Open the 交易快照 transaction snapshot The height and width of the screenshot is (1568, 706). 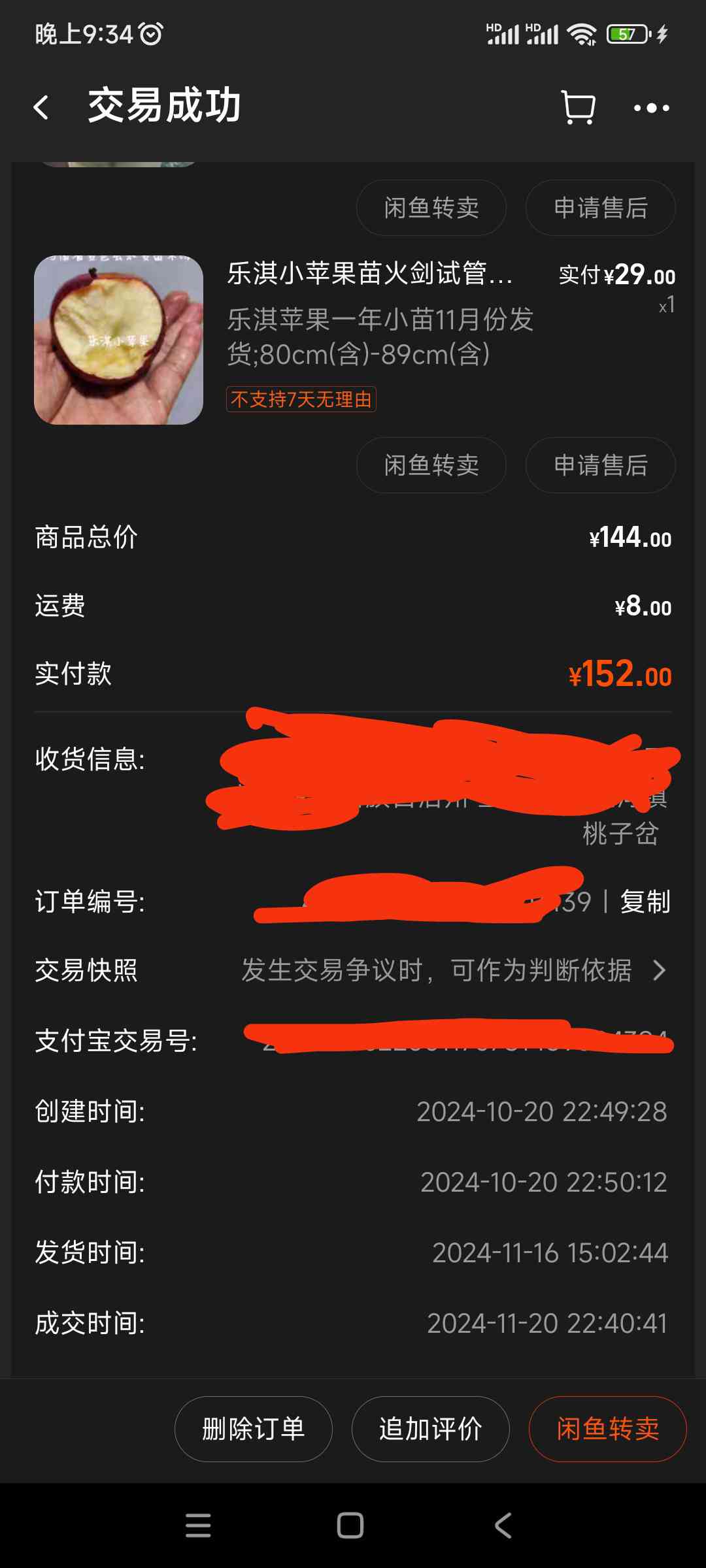353,970
